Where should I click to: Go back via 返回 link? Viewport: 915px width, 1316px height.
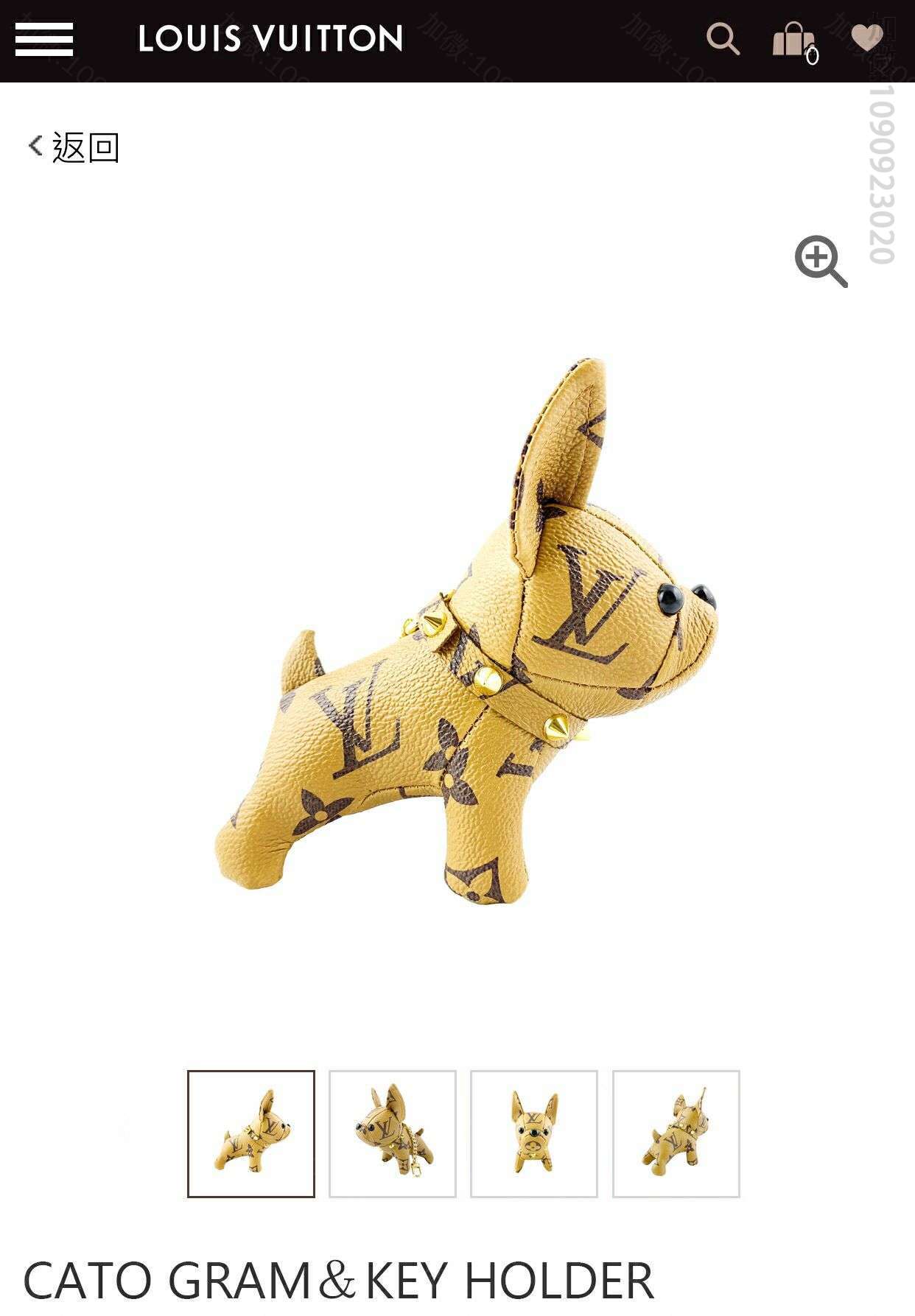point(74,147)
